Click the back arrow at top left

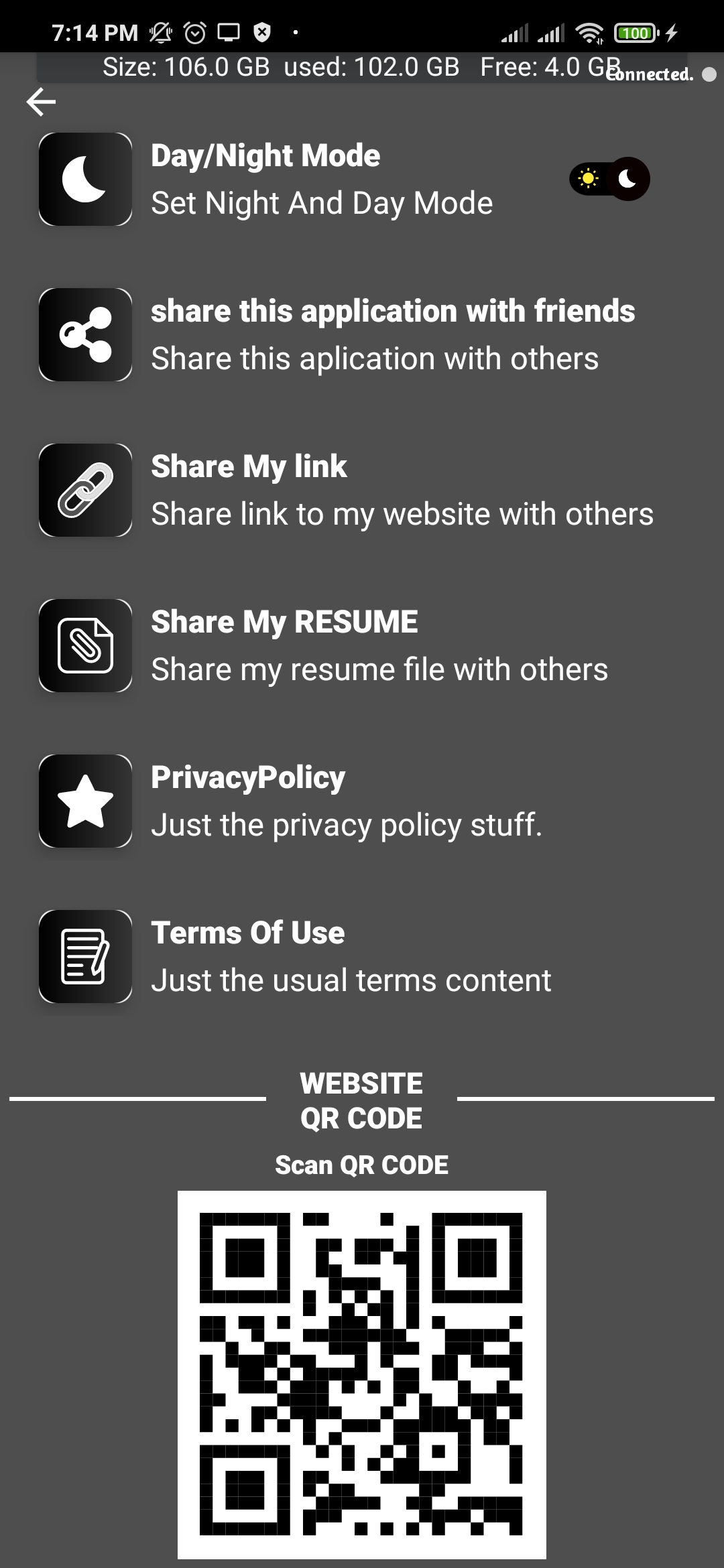click(x=42, y=101)
